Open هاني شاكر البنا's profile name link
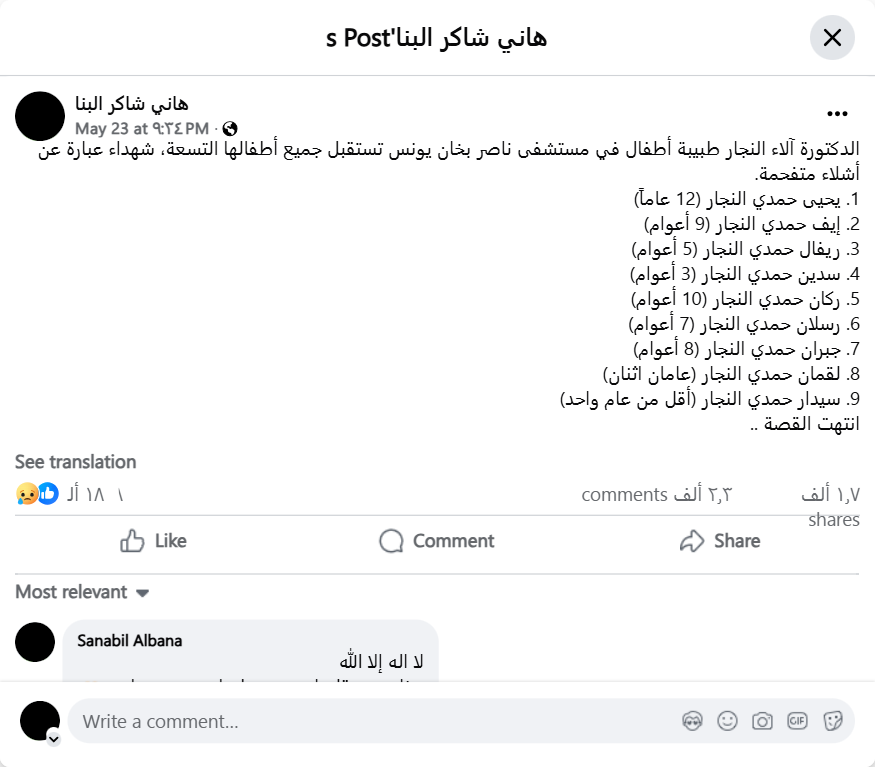The height and width of the screenshot is (767, 875). click(x=132, y=103)
